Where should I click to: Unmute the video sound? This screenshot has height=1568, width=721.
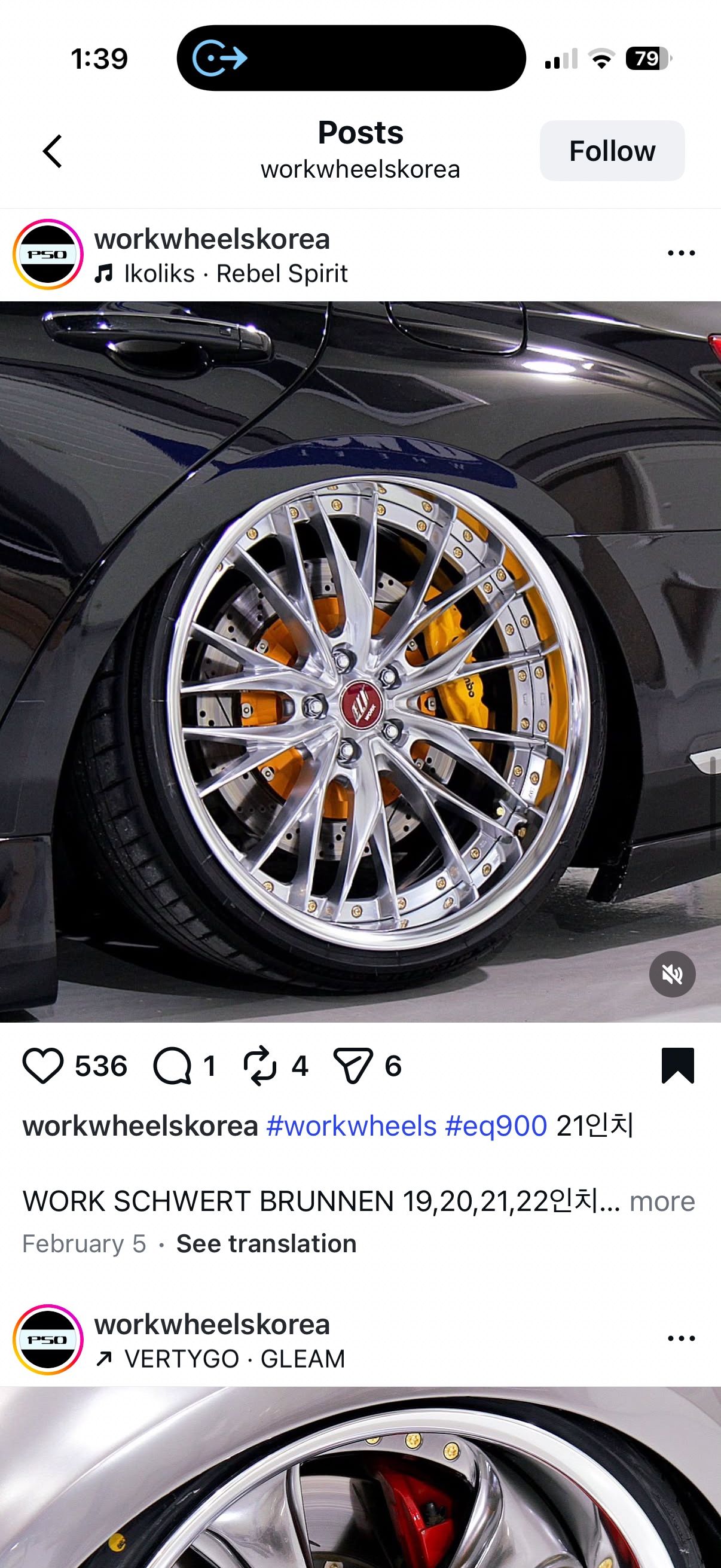tap(672, 975)
